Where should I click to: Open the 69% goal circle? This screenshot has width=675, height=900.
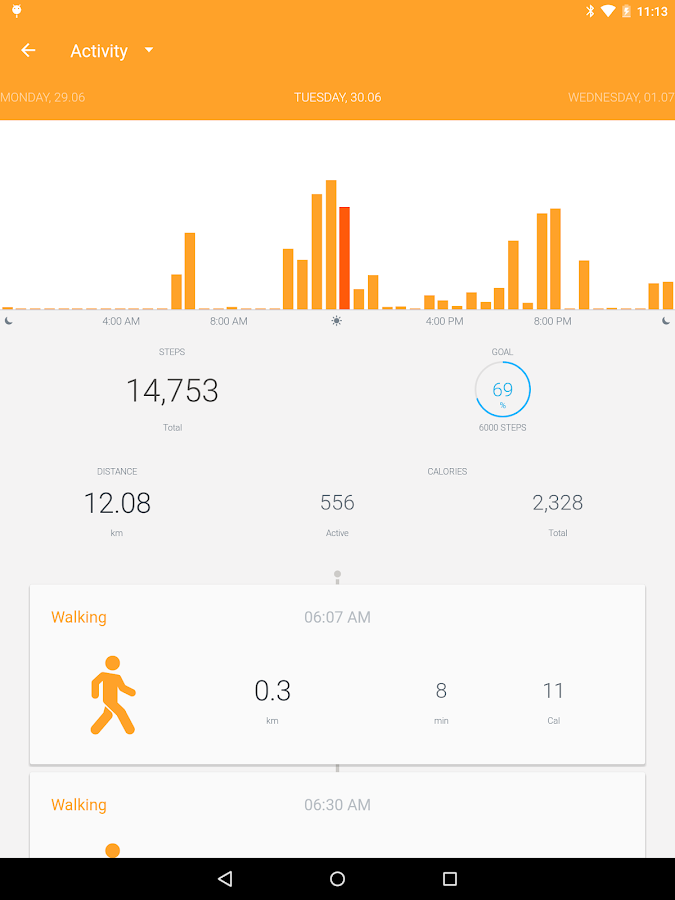502,390
